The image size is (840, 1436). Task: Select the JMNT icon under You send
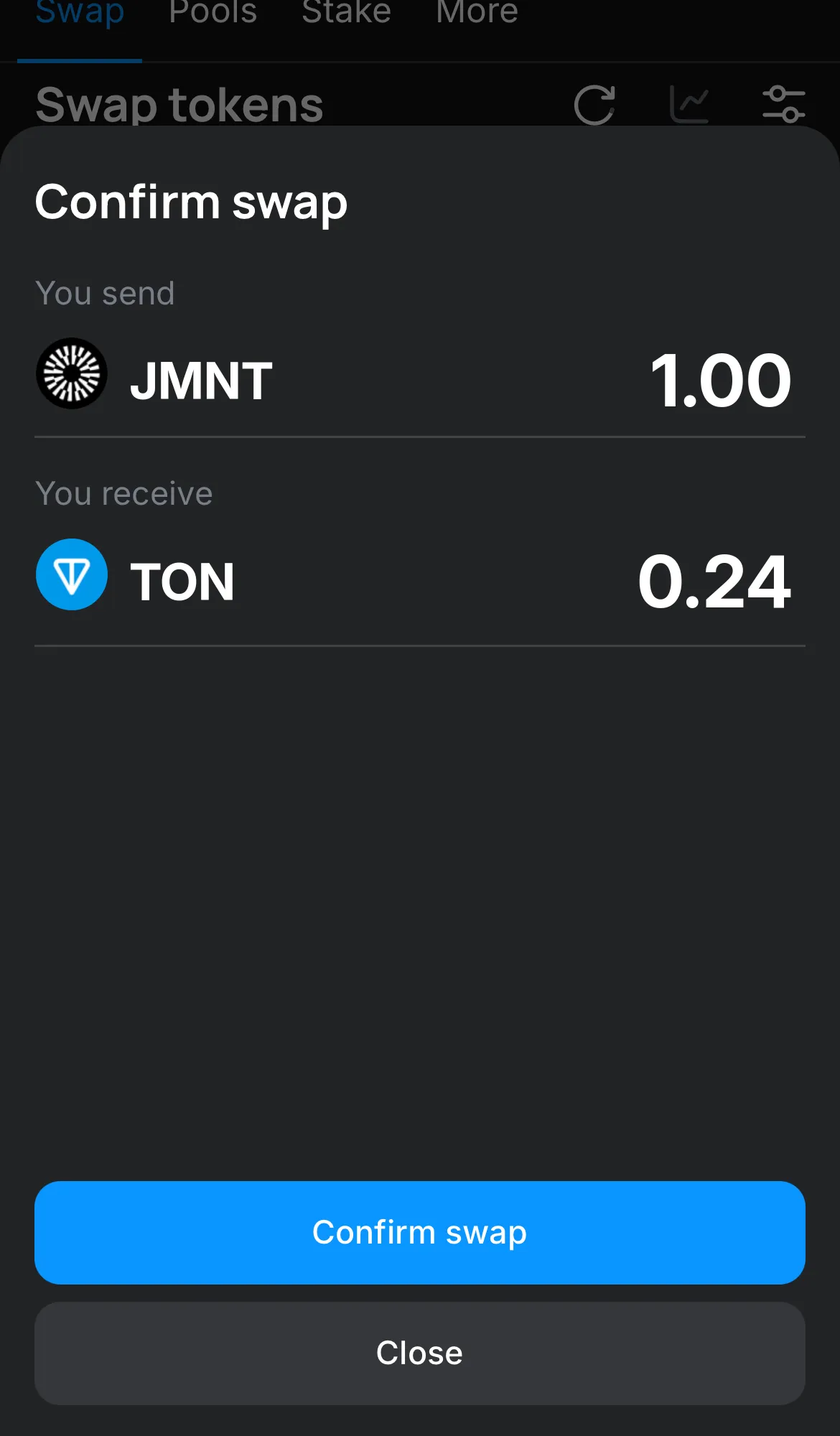point(72,373)
